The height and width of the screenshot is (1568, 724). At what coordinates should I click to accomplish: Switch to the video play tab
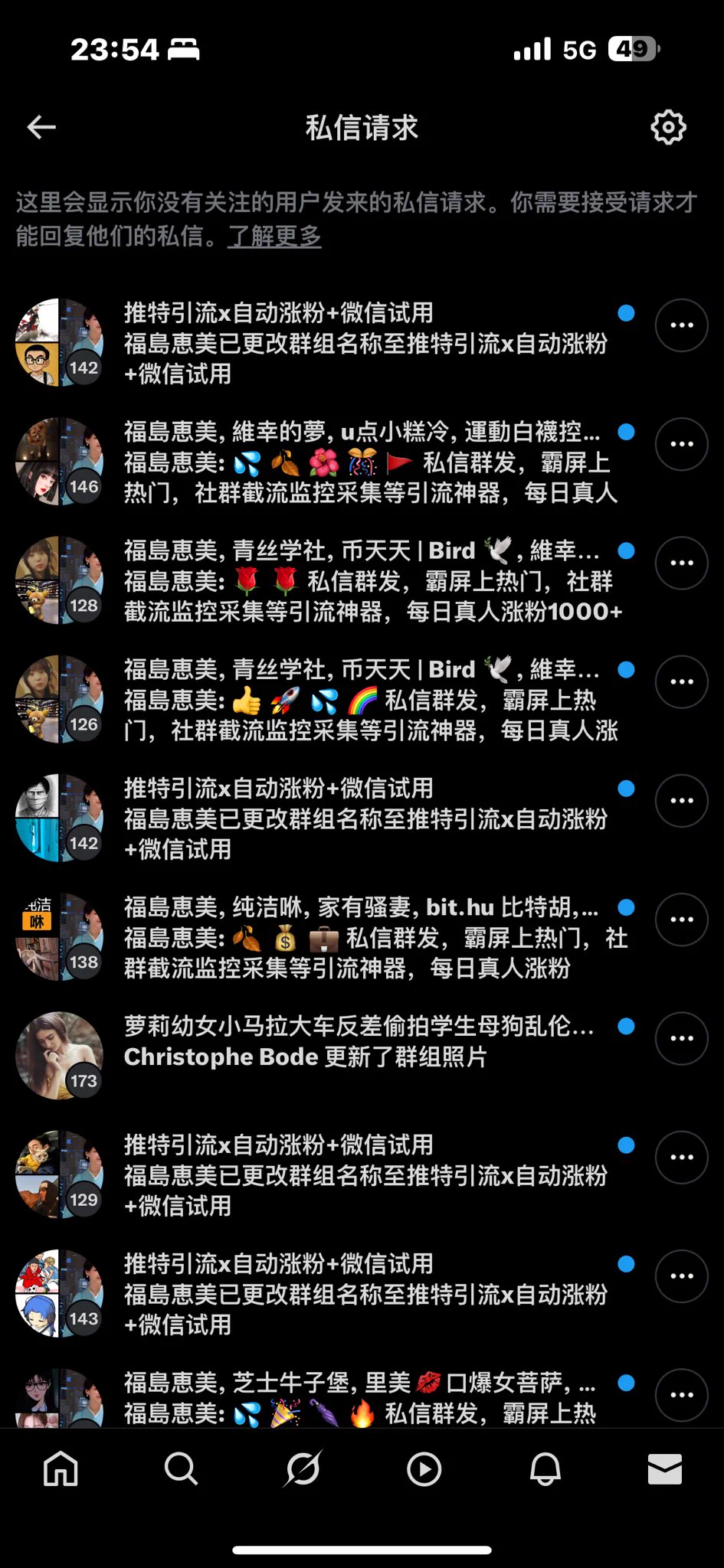coord(424,1469)
